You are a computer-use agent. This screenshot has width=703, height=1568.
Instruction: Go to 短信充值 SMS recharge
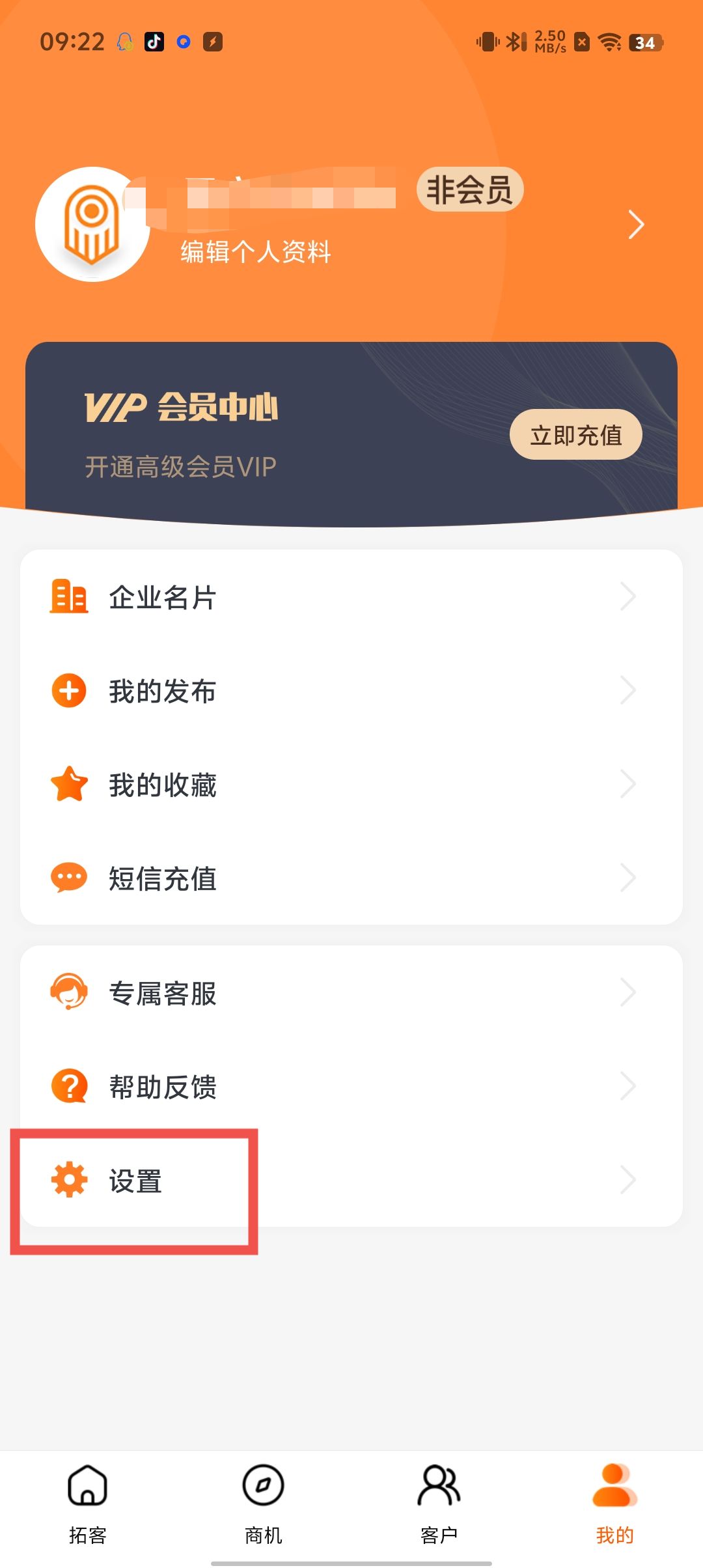pos(351,878)
